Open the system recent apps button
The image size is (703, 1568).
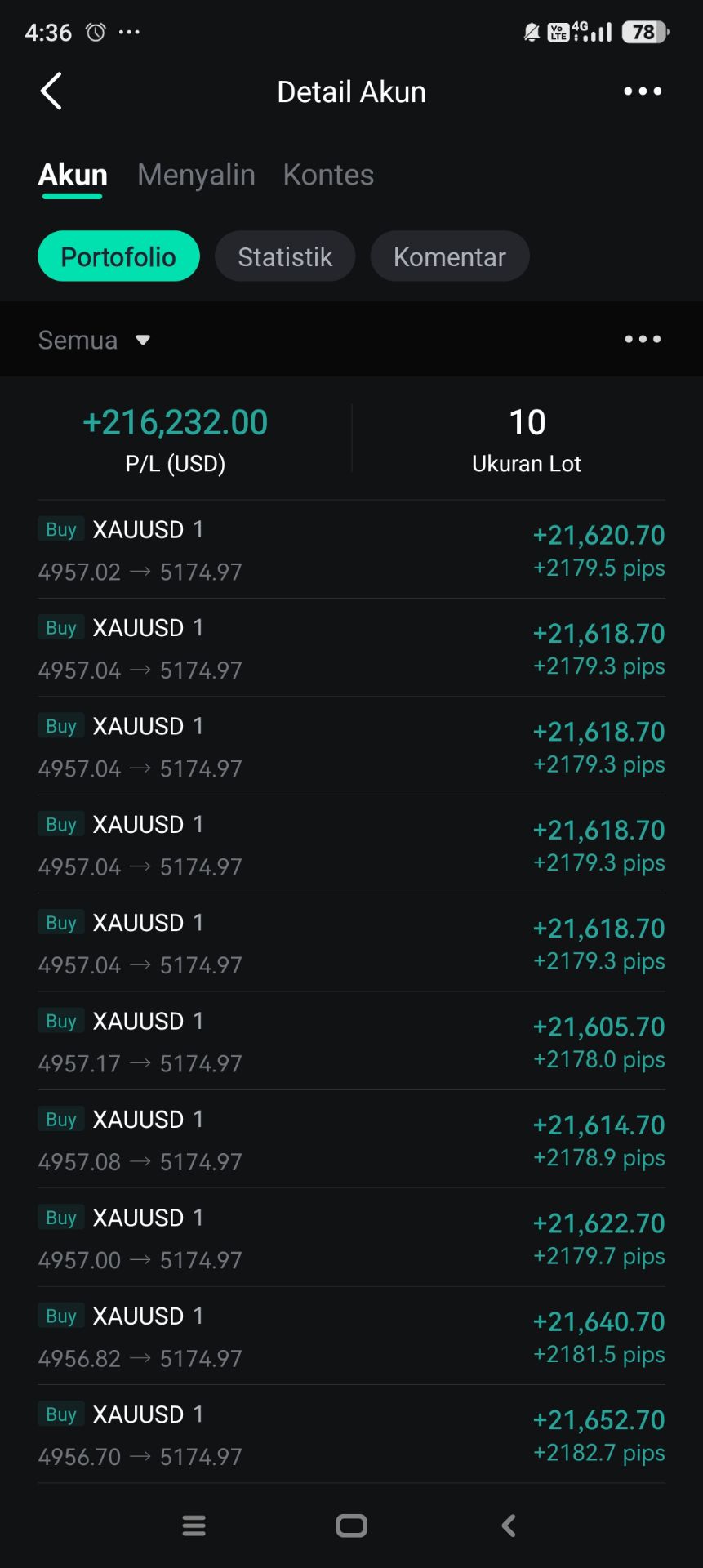(194, 1526)
